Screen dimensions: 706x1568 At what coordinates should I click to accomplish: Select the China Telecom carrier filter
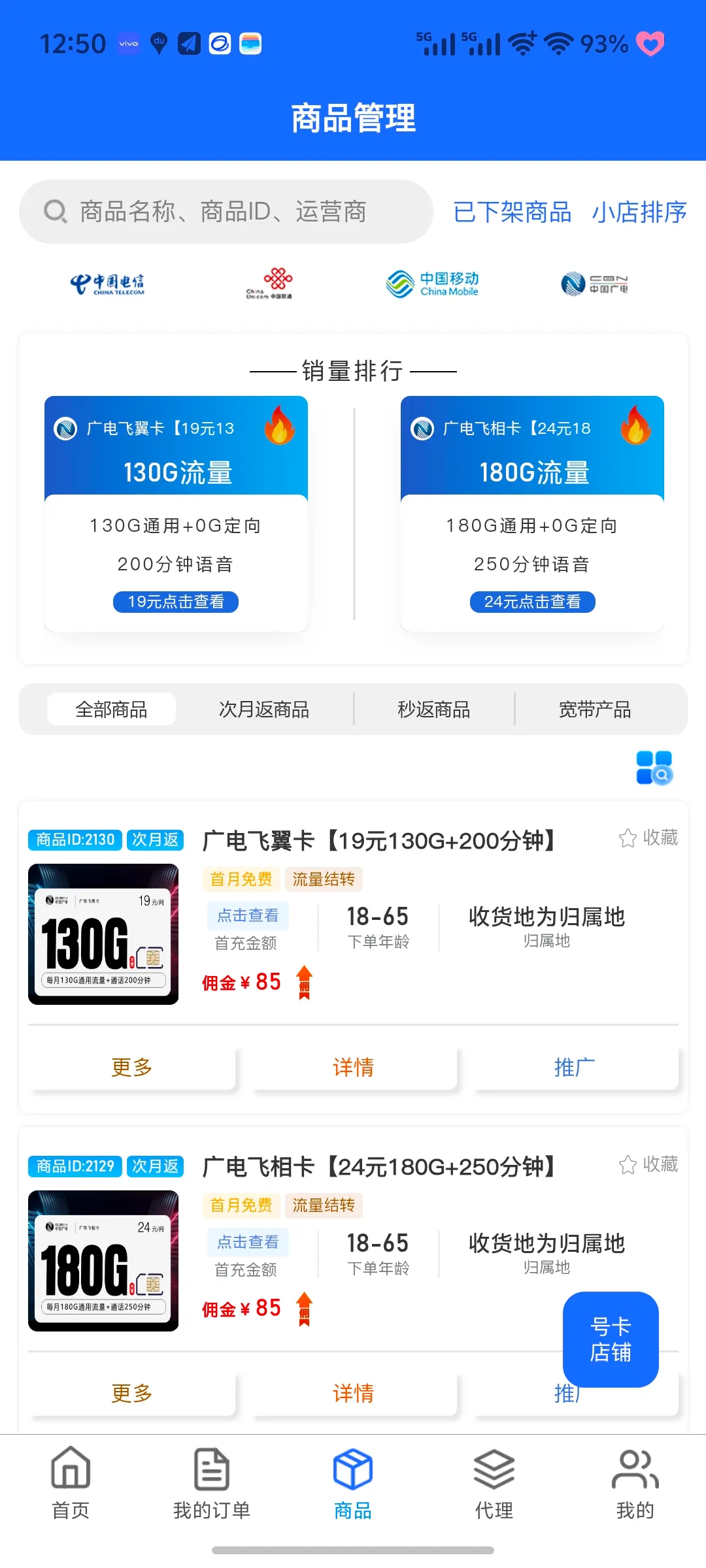[107, 282]
